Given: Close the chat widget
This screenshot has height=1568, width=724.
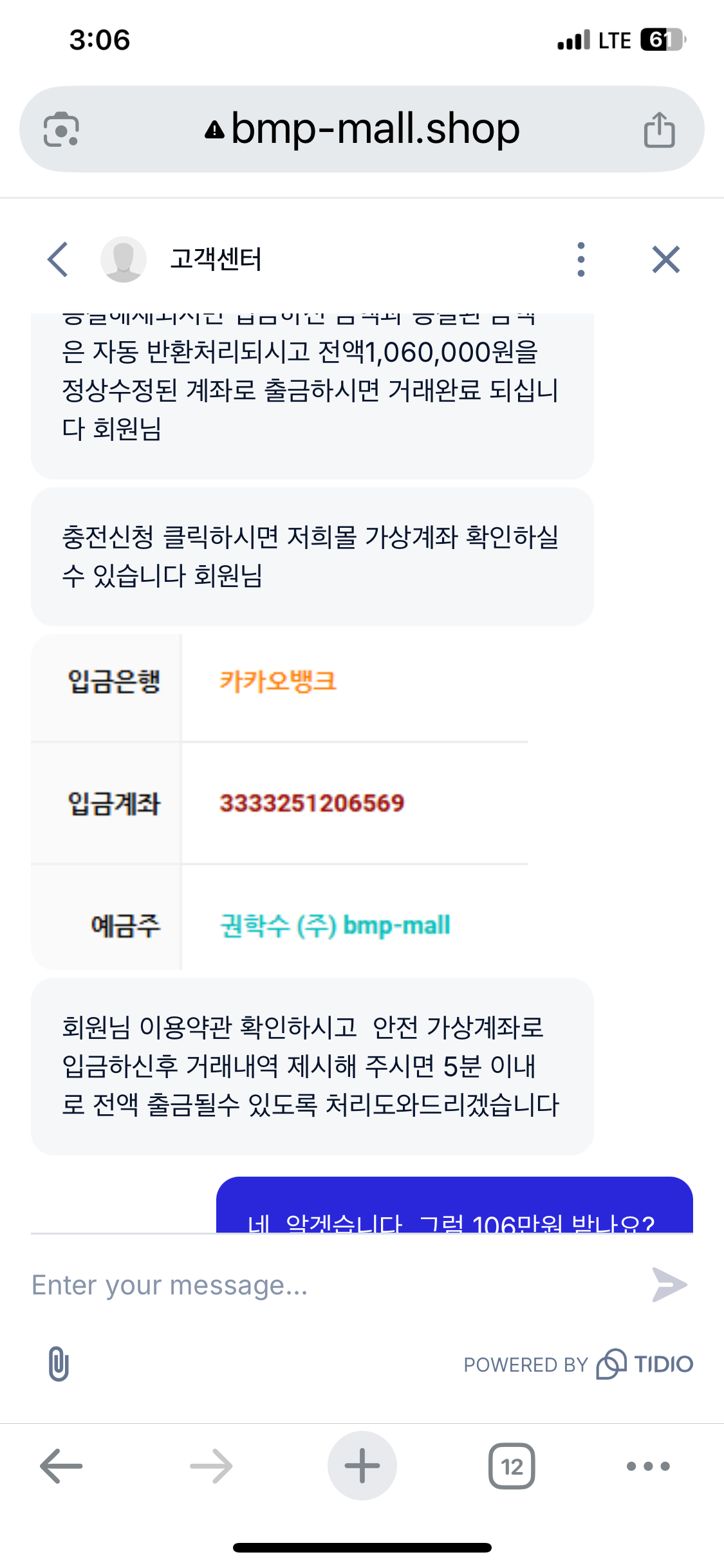Looking at the screenshot, I should pyautogui.click(x=665, y=259).
